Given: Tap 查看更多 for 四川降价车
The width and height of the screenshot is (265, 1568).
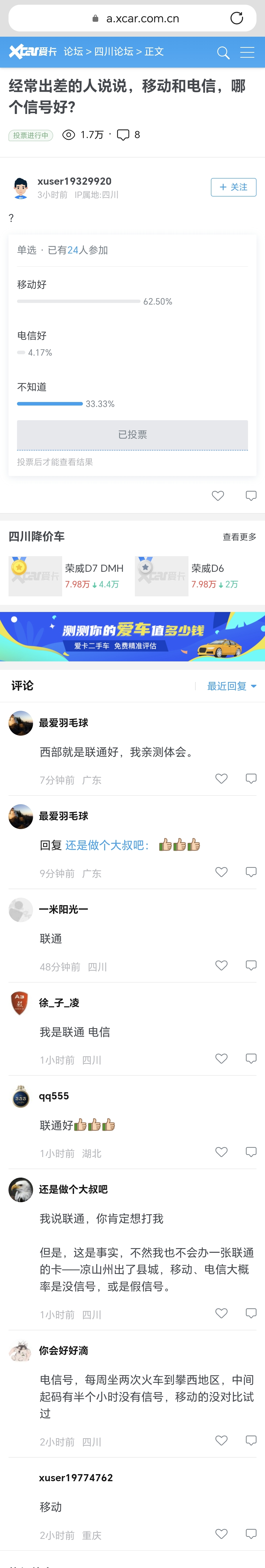Looking at the screenshot, I should (239, 537).
